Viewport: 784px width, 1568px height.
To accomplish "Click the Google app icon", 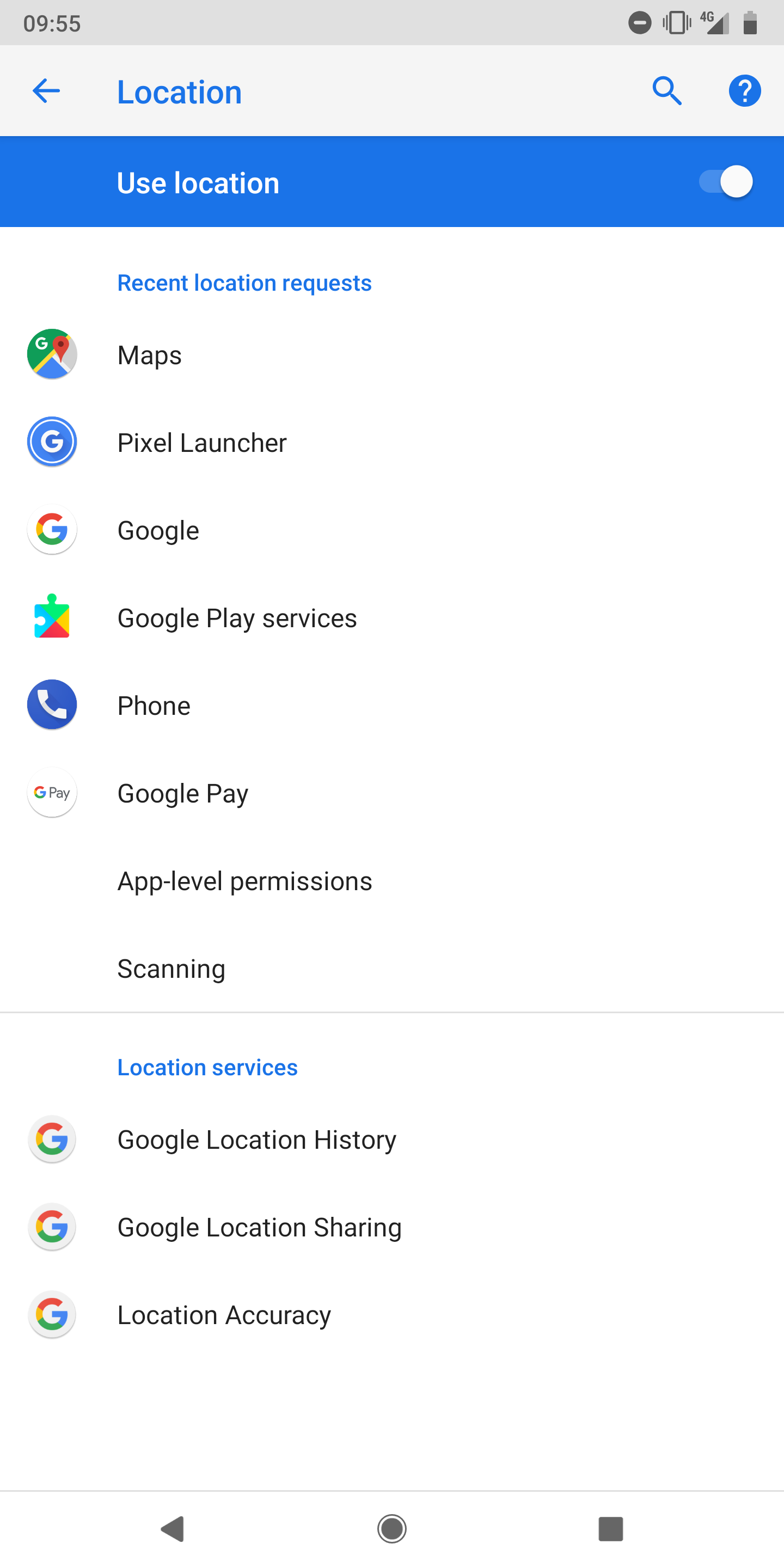I will click(x=52, y=530).
